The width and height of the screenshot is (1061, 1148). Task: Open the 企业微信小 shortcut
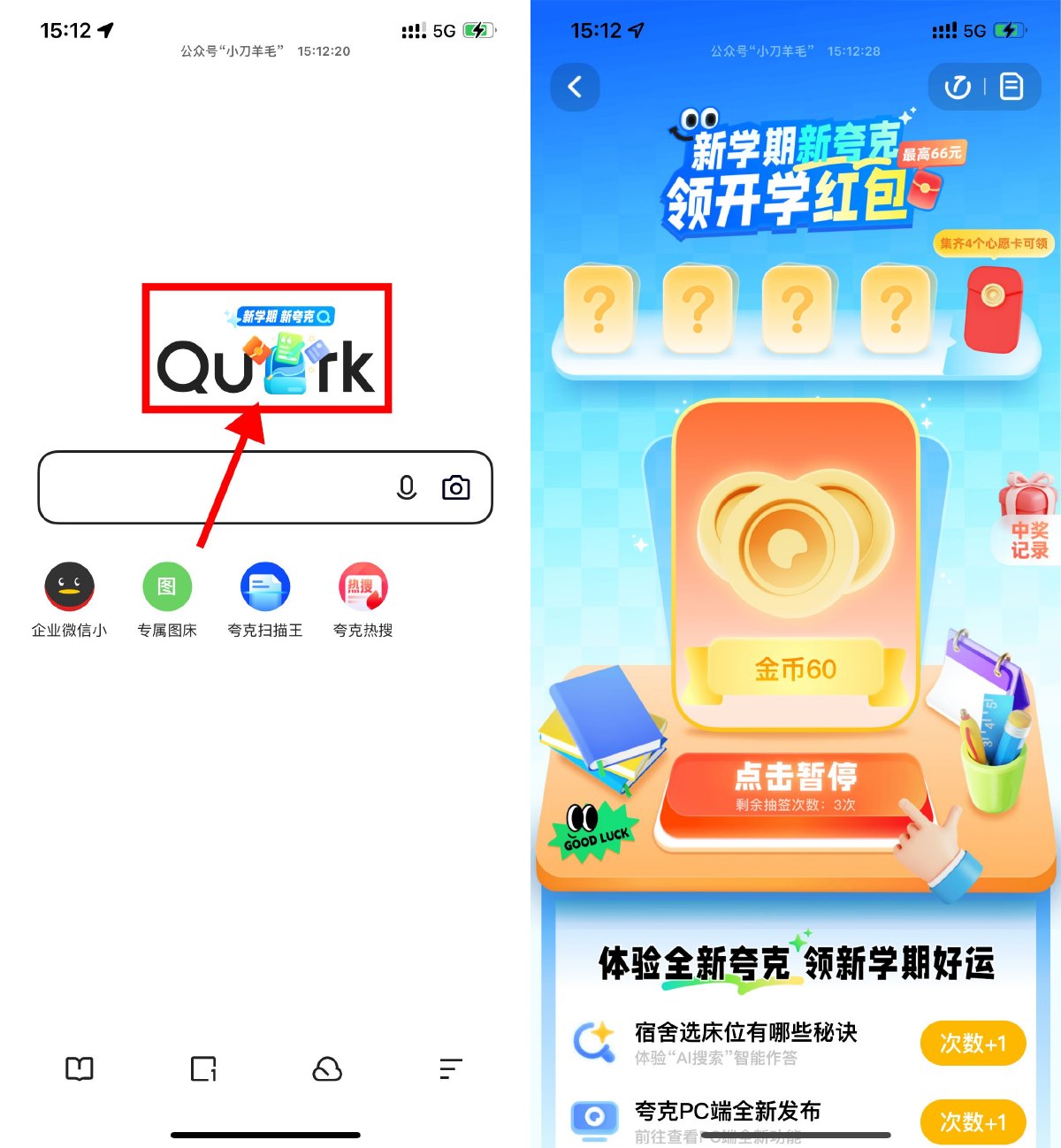pyautogui.click(x=69, y=587)
